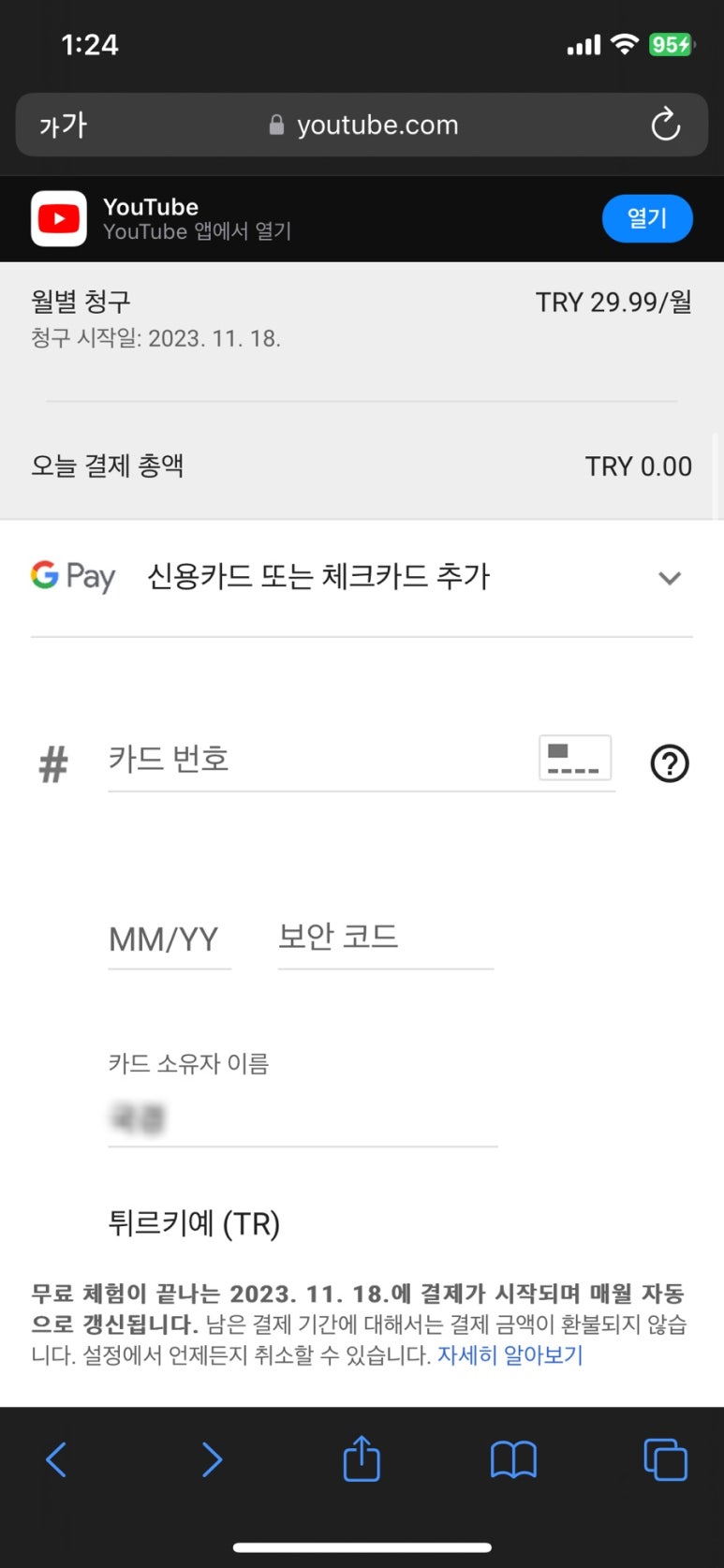Go back in Safari
This screenshot has width=724, height=1568.
[56, 1459]
